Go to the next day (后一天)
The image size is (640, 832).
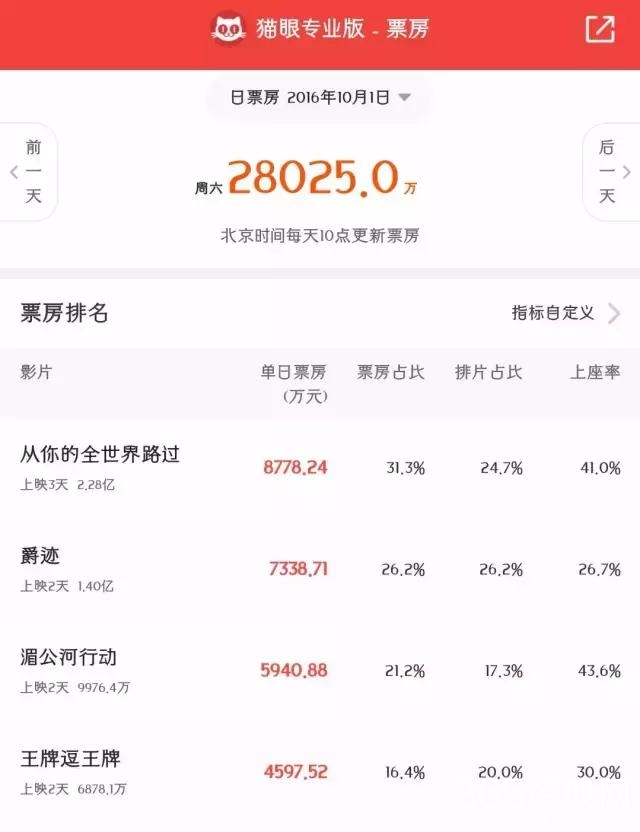(612, 172)
